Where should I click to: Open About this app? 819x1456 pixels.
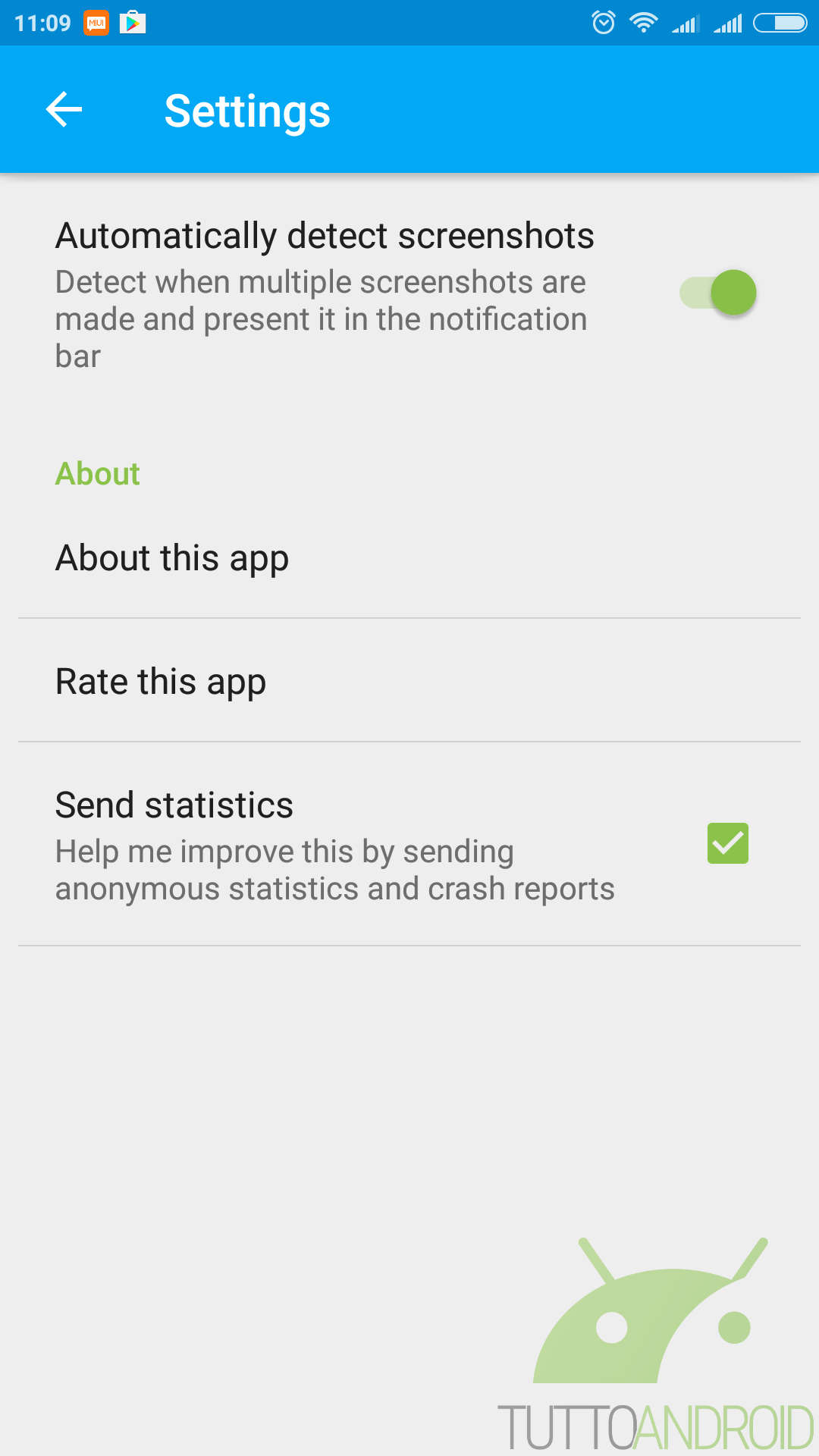tap(409, 558)
